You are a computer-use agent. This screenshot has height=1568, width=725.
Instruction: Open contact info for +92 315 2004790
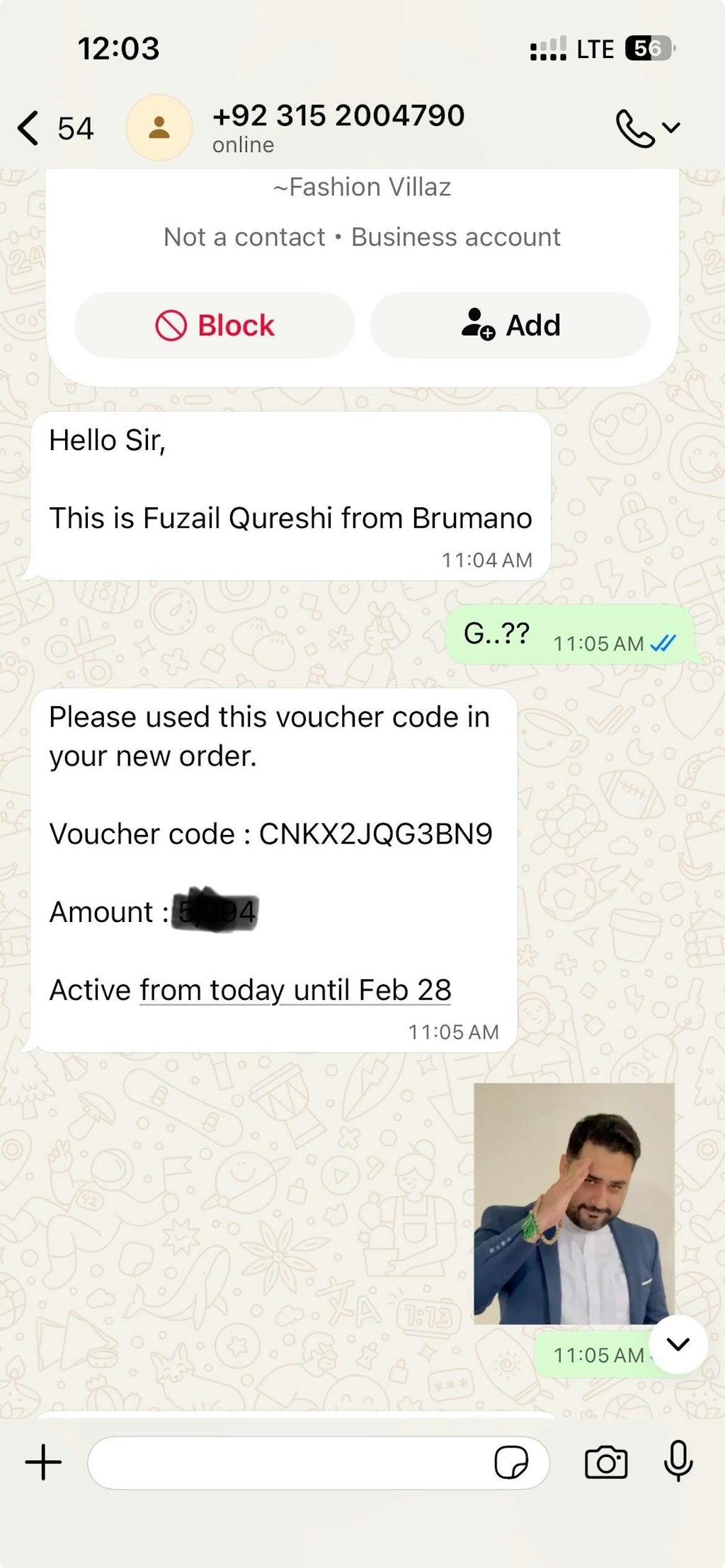pos(338,127)
